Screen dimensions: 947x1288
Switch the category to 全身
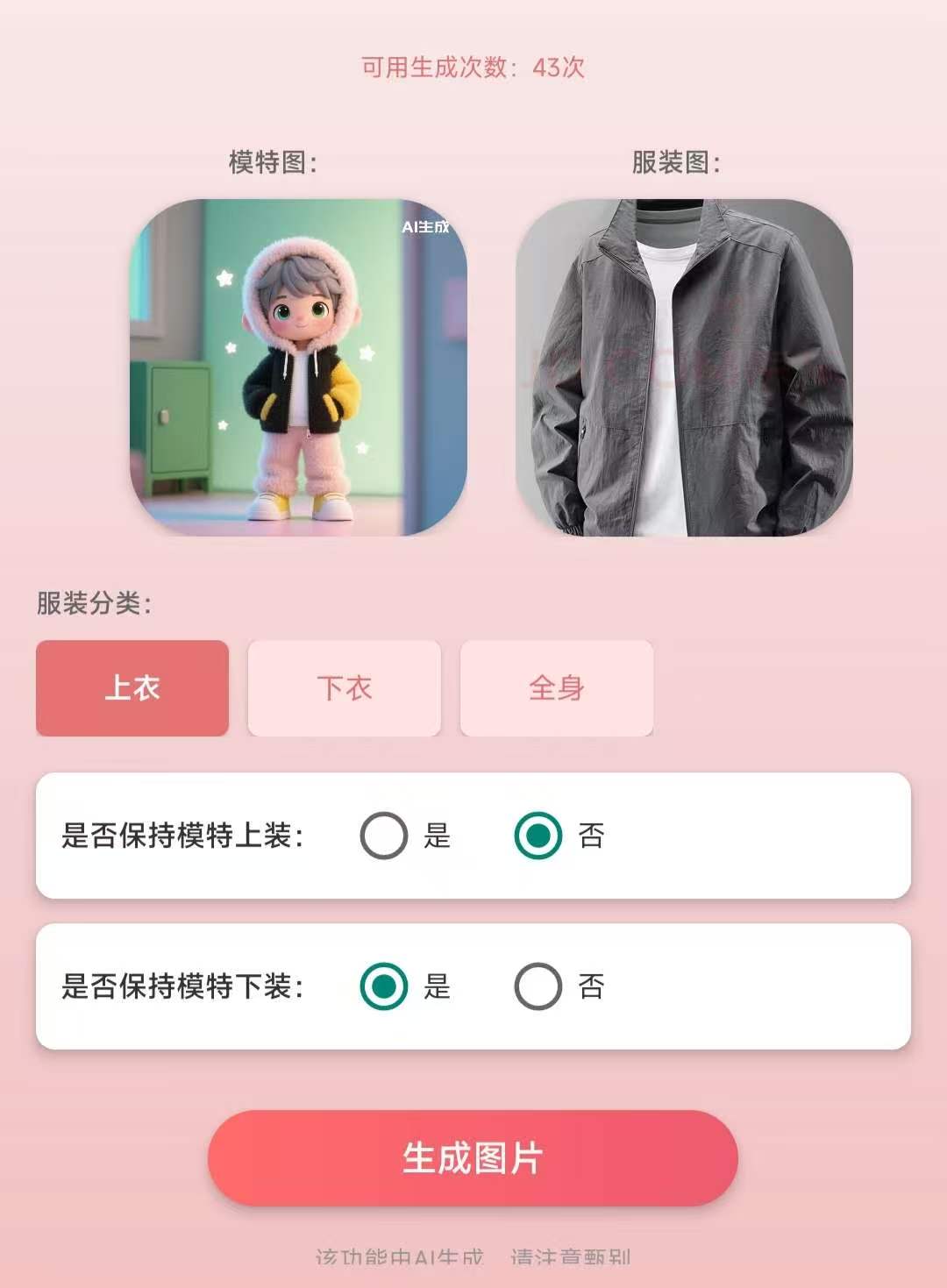557,688
